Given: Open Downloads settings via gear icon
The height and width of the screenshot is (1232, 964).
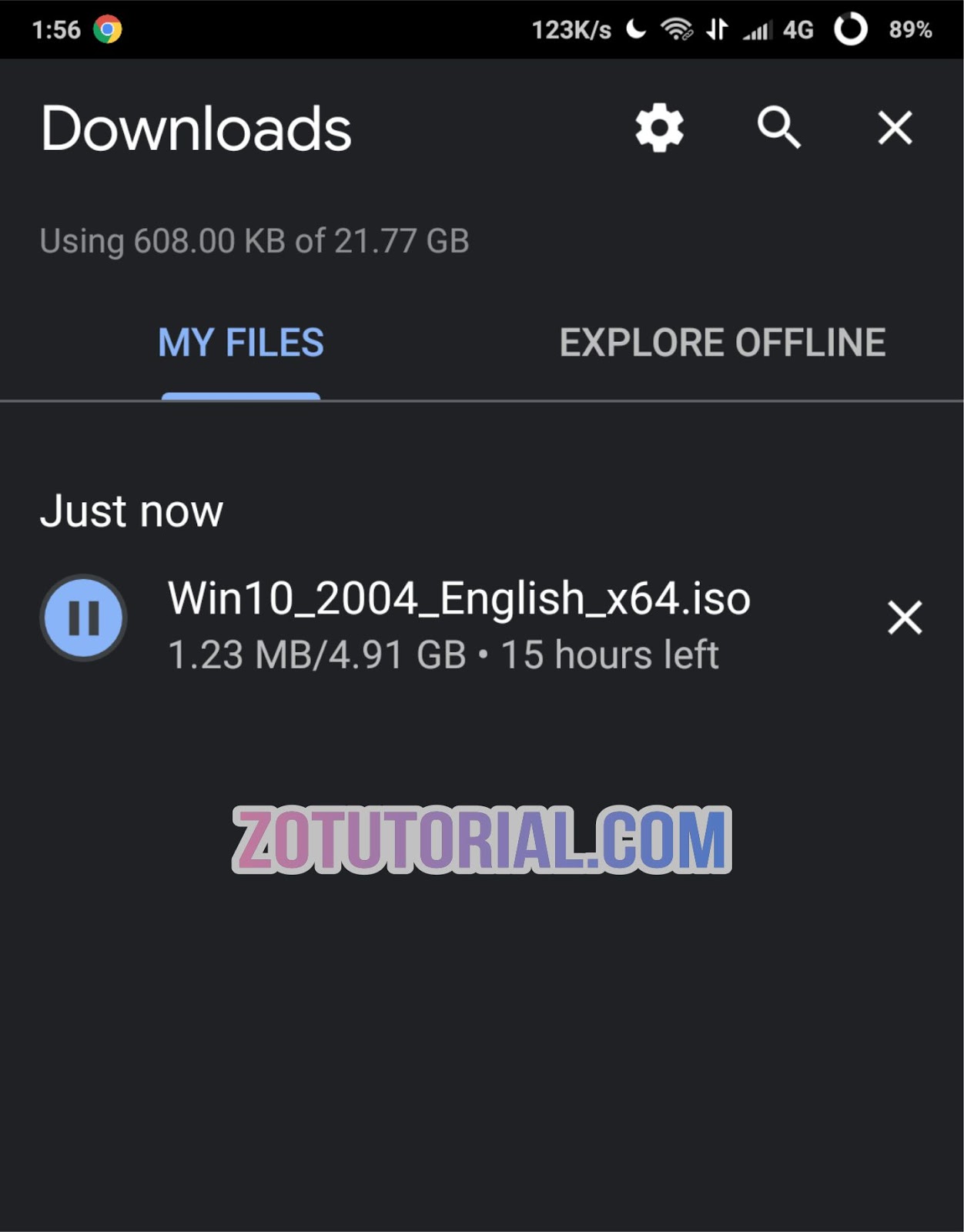Looking at the screenshot, I should (x=658, y=129).
